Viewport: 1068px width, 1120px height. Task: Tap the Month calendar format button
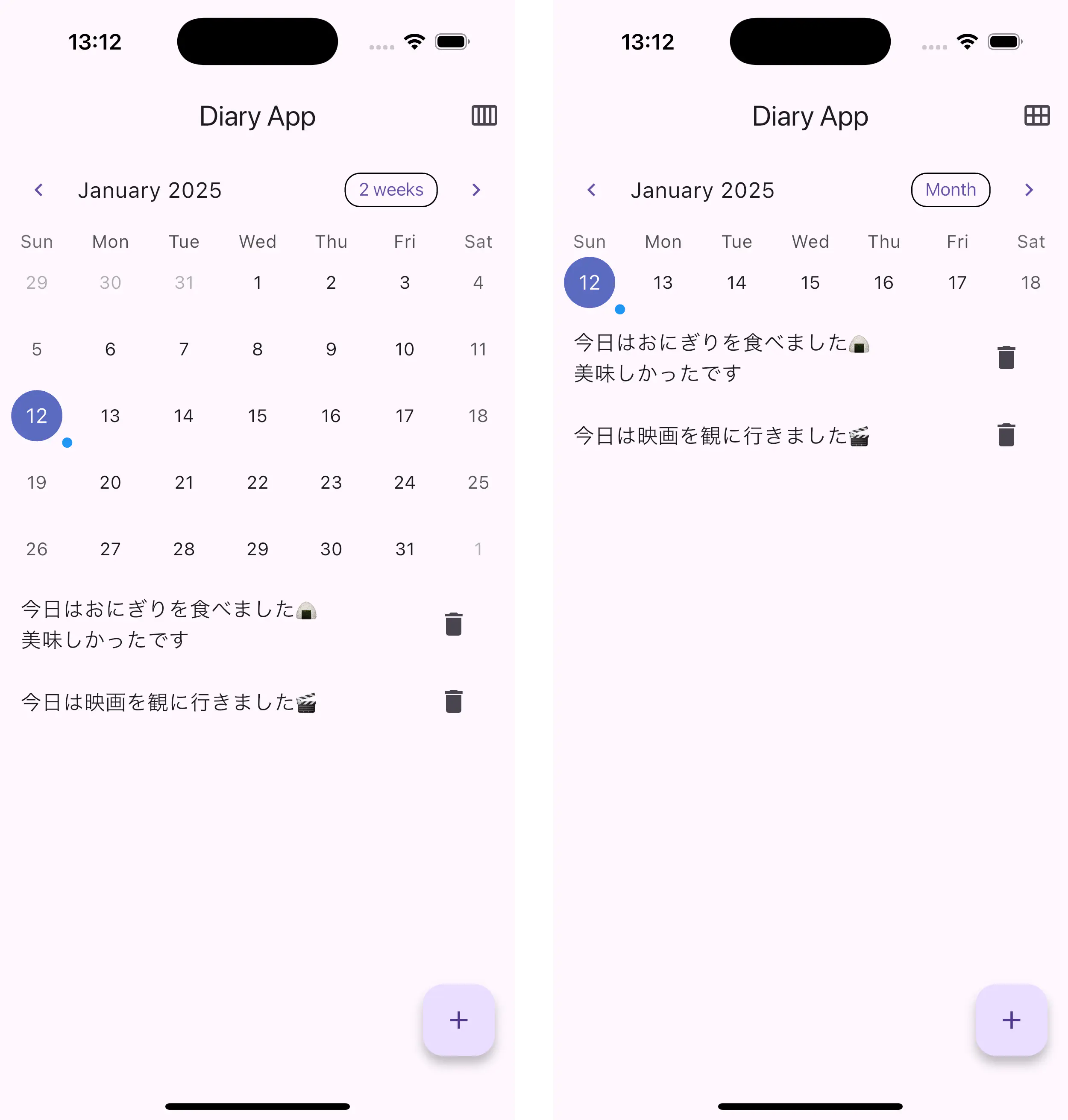(x=950, y=190)
